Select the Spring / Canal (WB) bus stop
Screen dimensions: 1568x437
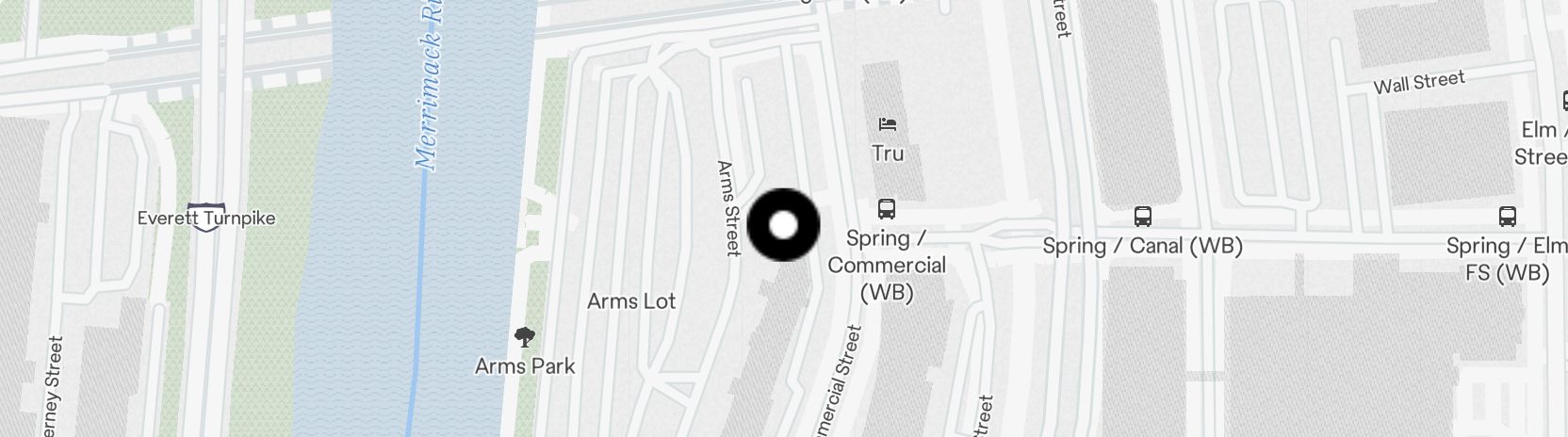click(x=1143, y=218)
